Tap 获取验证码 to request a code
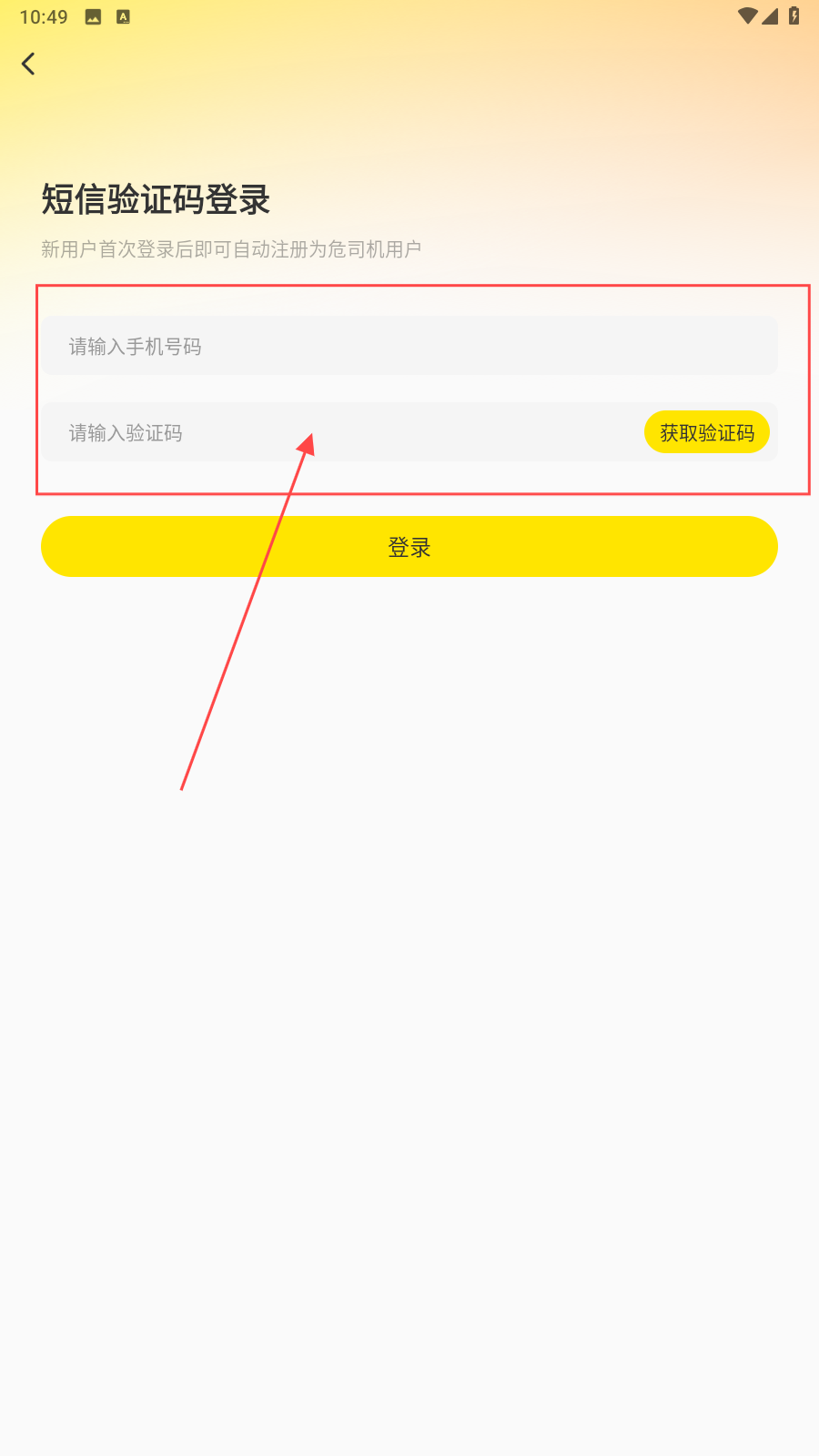This screenshot has height=1456, width=819. click(706, 432)
